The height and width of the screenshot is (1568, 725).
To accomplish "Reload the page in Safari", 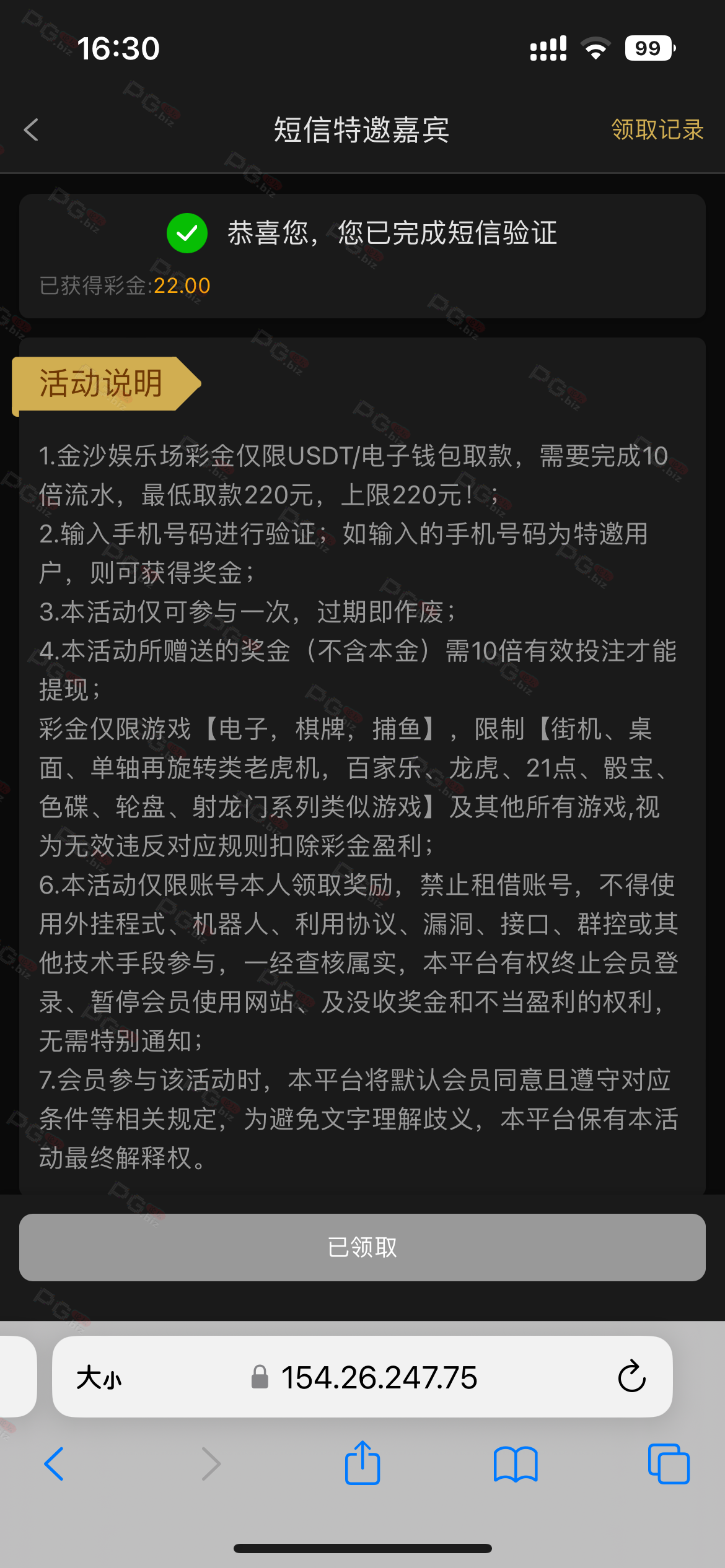I will pos(631,1377).
